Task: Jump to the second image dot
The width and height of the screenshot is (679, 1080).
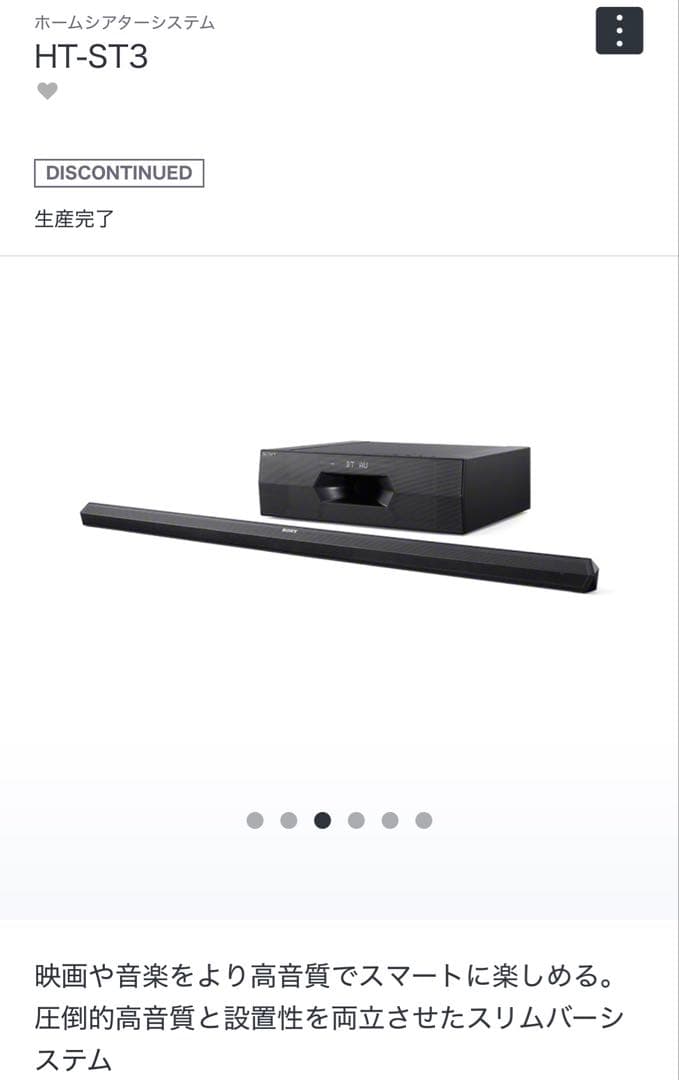Action: tap(289, 820)
